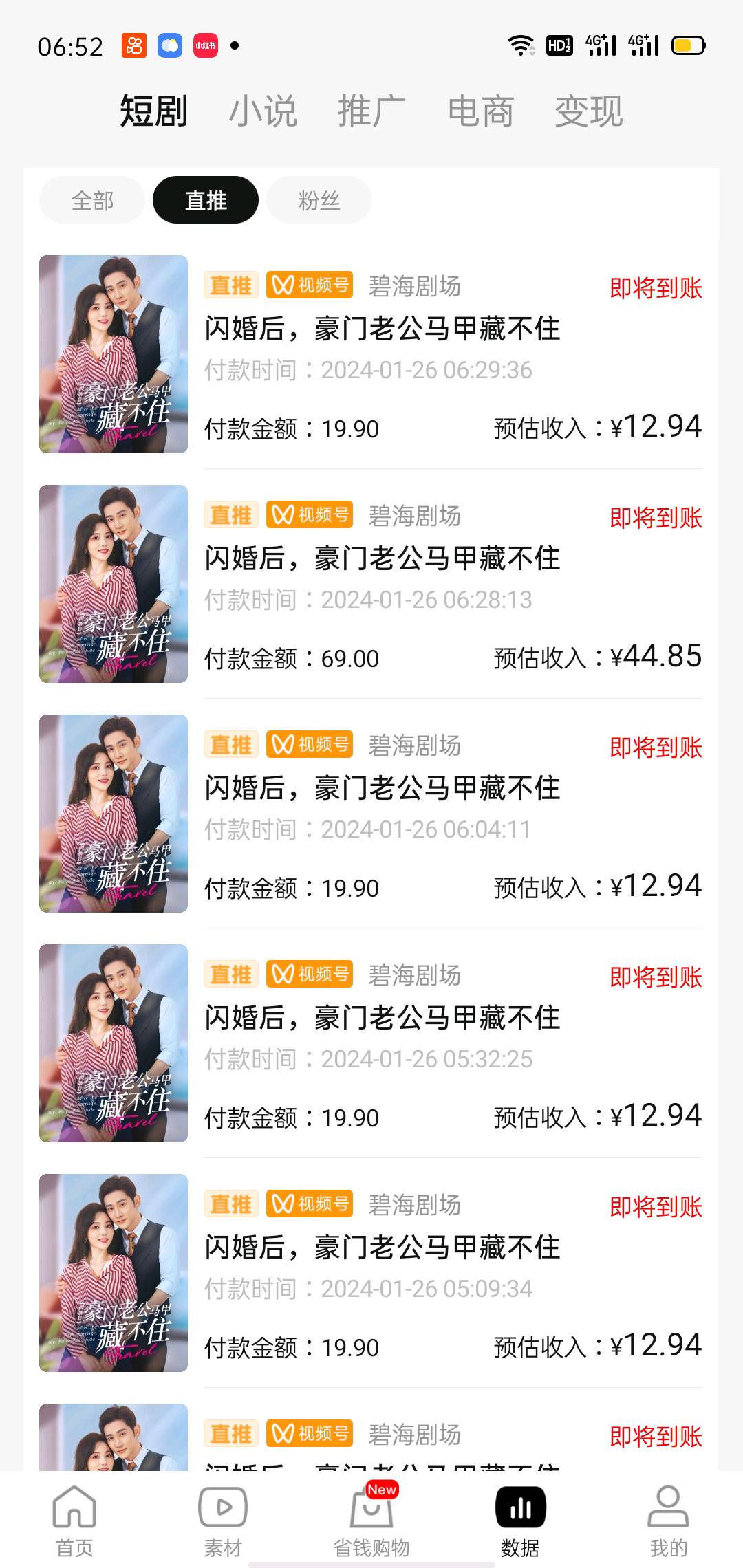Go to the 变现 top tab

[589, 111]
